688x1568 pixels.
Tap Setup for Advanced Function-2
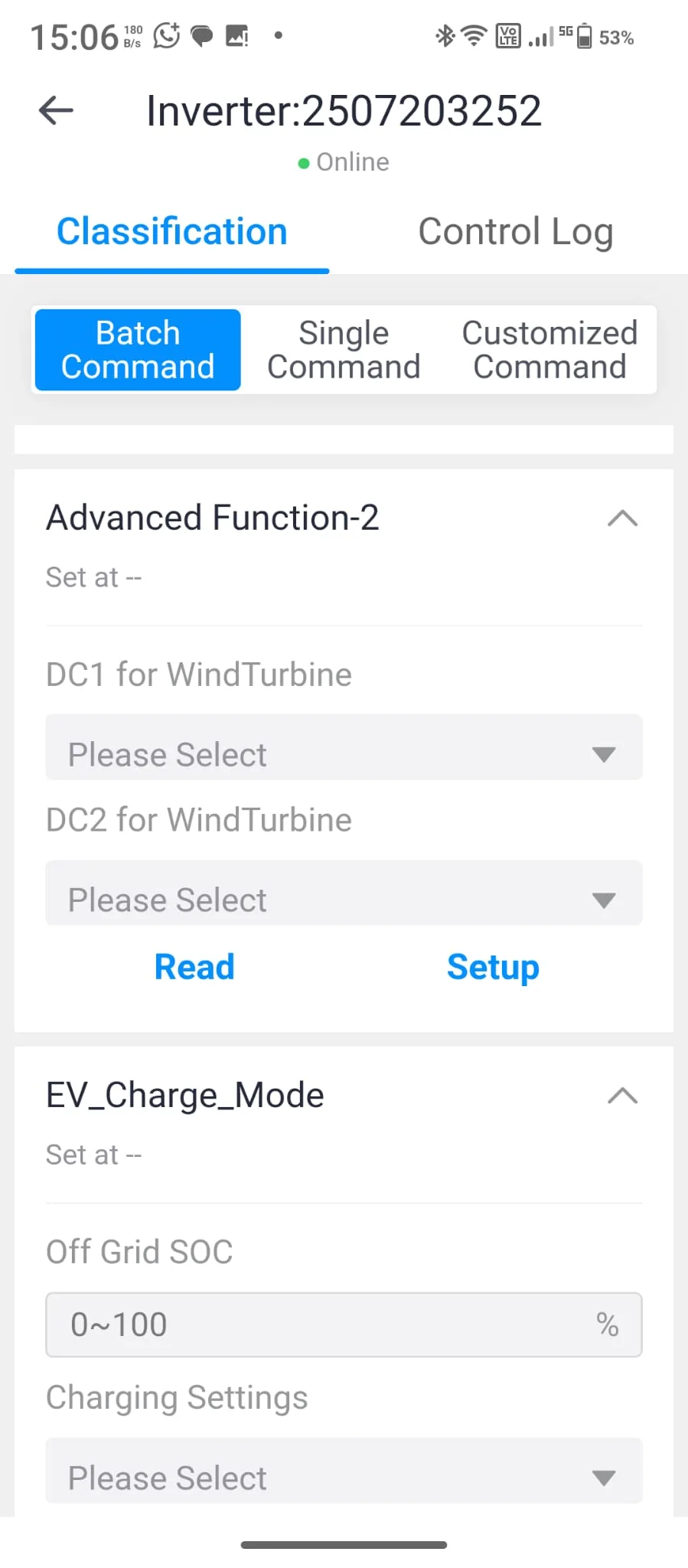tap(493, 966)
